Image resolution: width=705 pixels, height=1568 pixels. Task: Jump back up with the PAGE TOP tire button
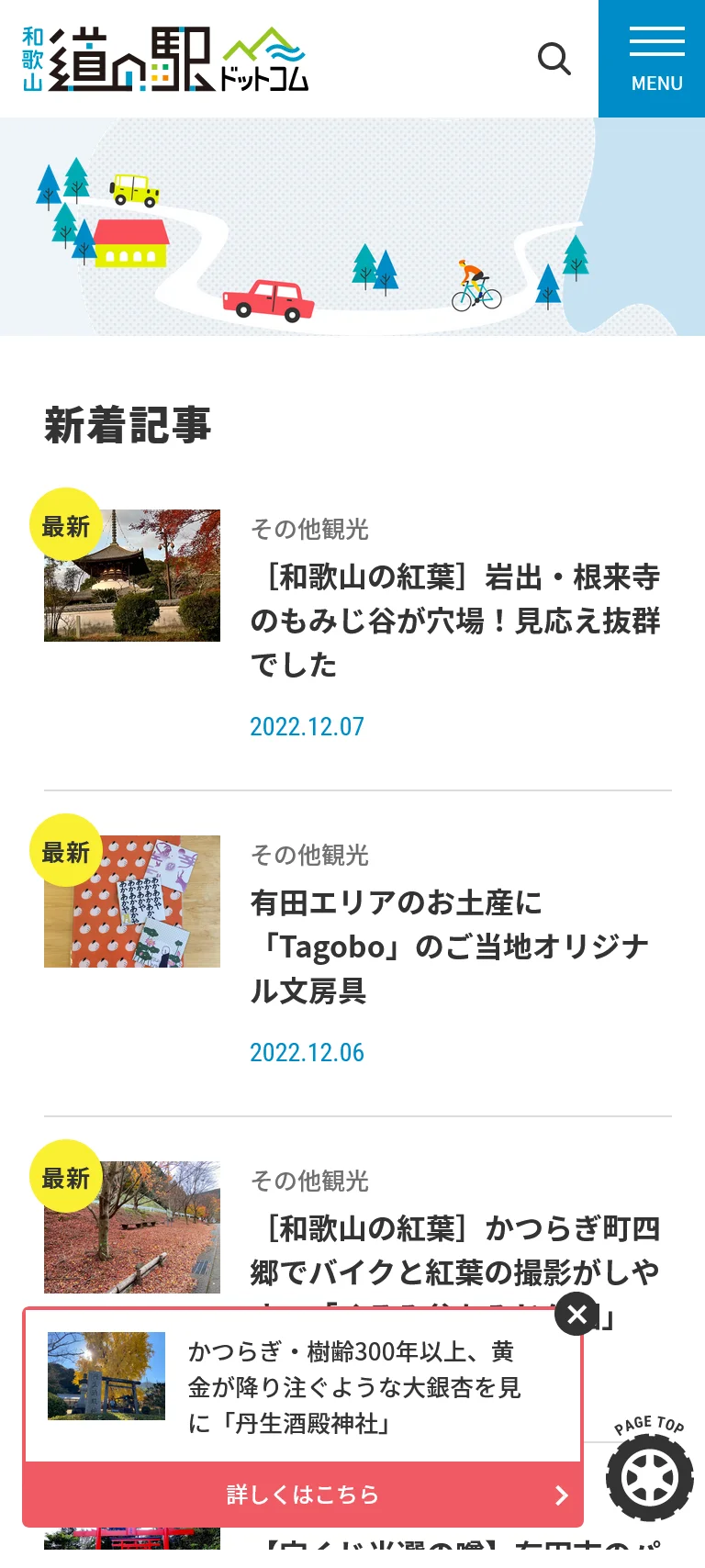tap(649, 1474)
